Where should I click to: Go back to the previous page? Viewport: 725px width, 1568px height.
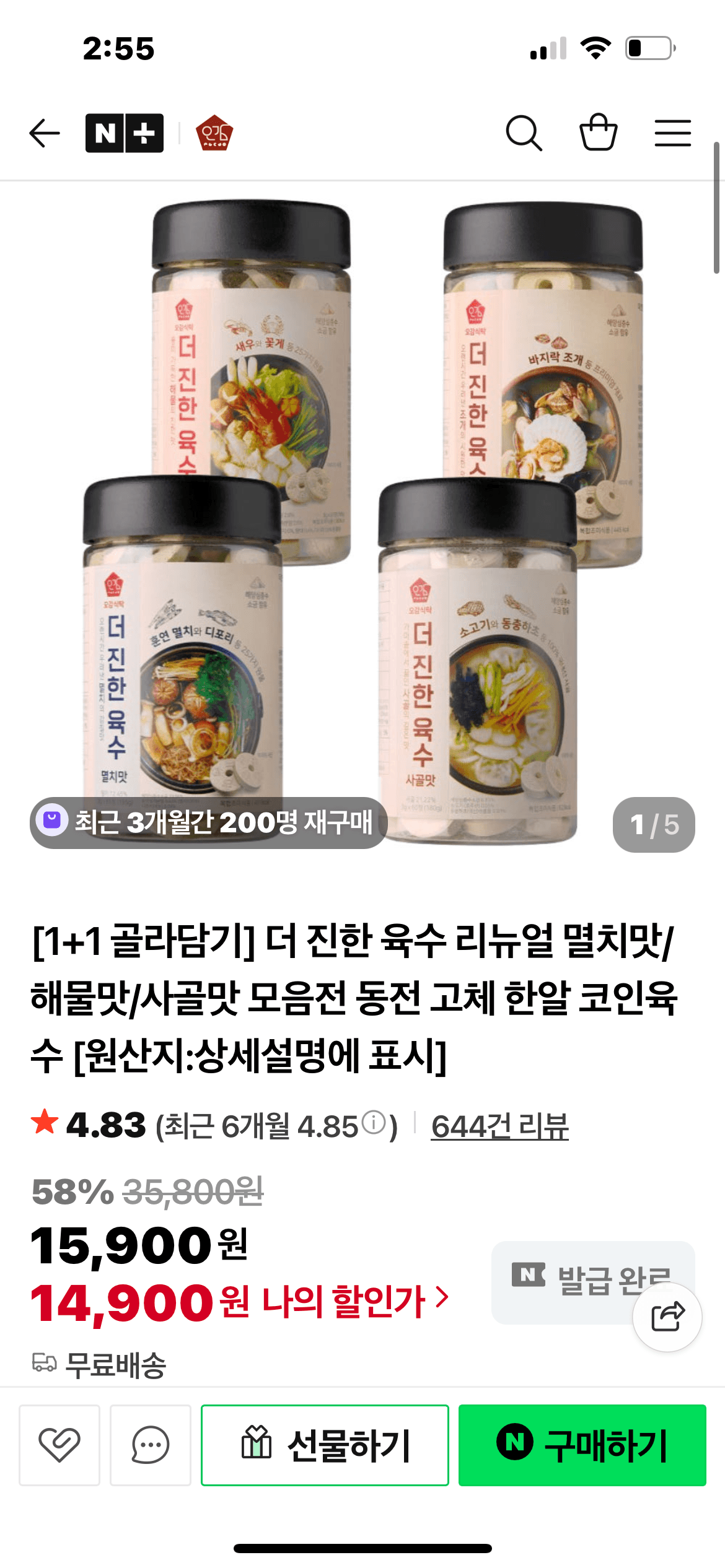click(x=45, y=133)
